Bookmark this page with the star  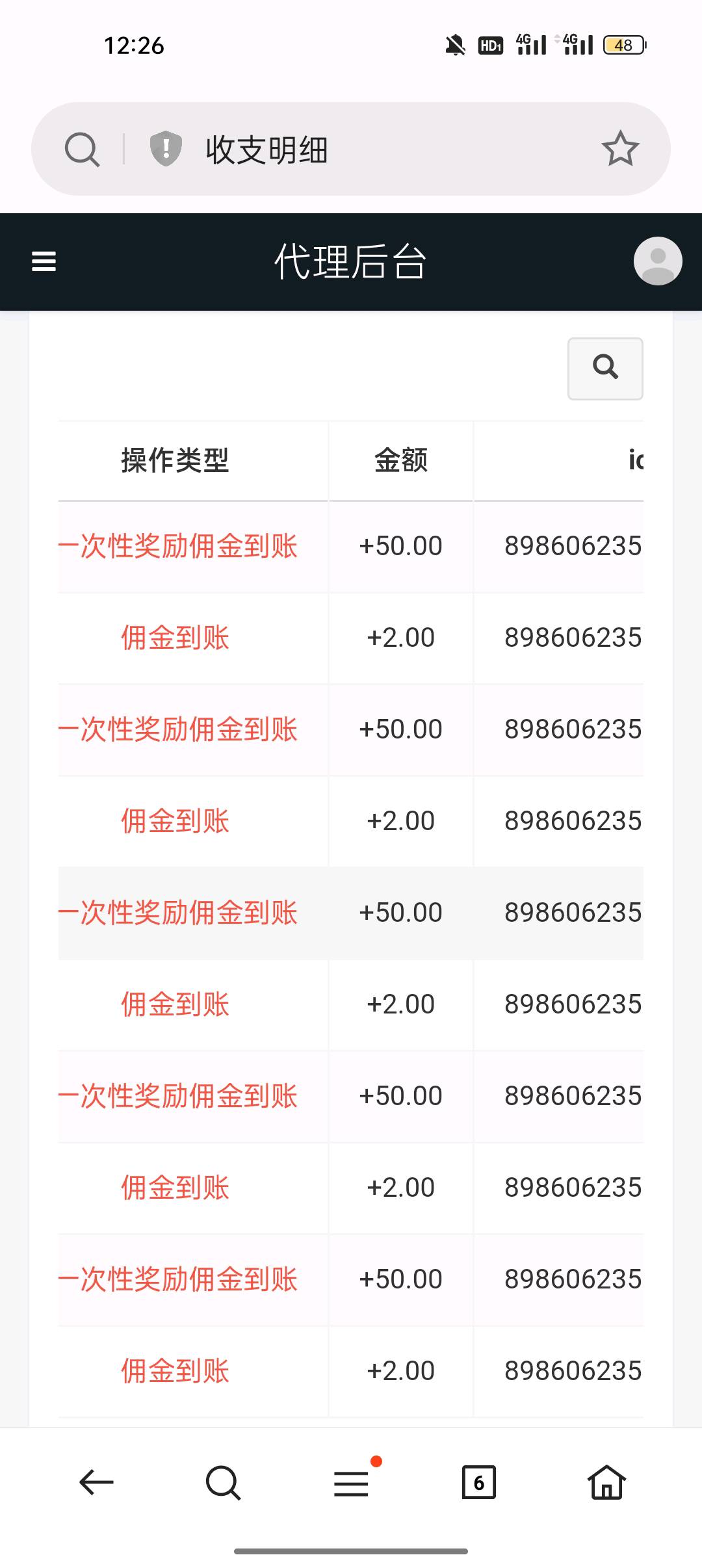click(620, 149)
